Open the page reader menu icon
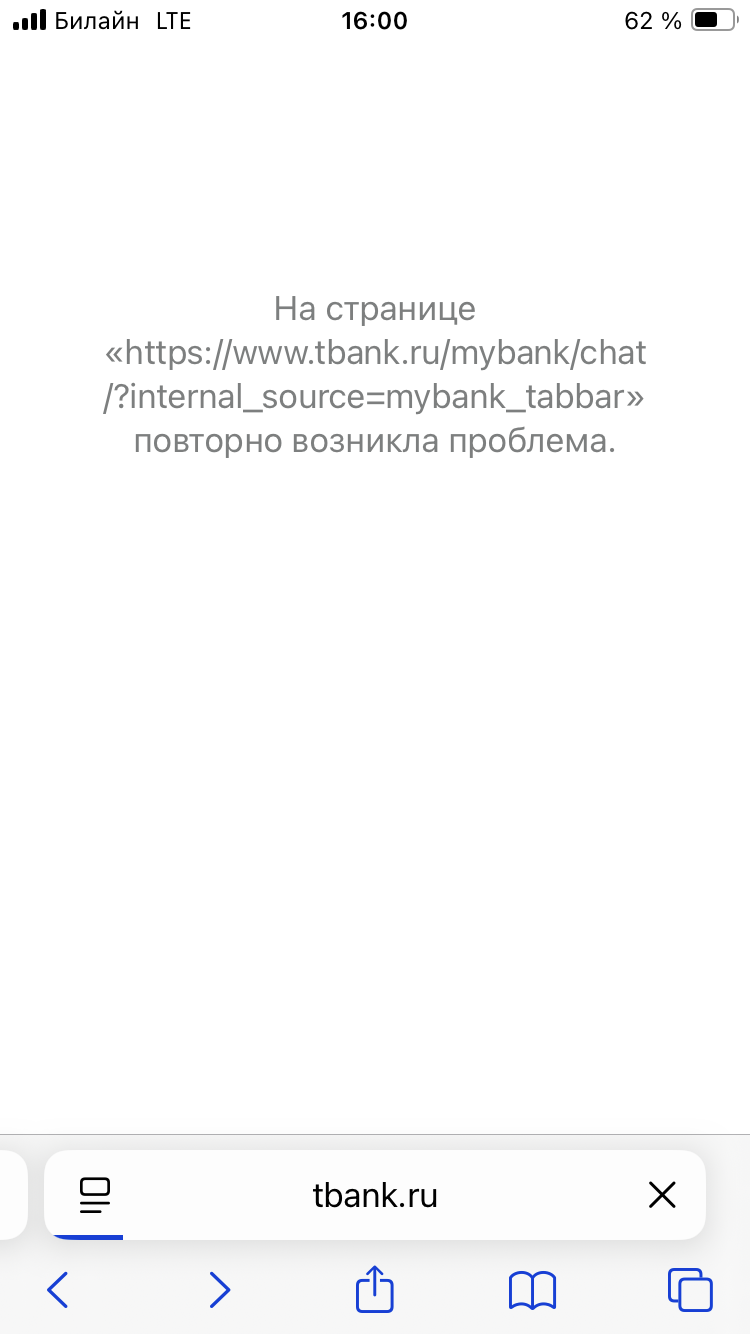Viewport: 750px width, 1334px height. pyautogui.click(x=95, y=1195)
